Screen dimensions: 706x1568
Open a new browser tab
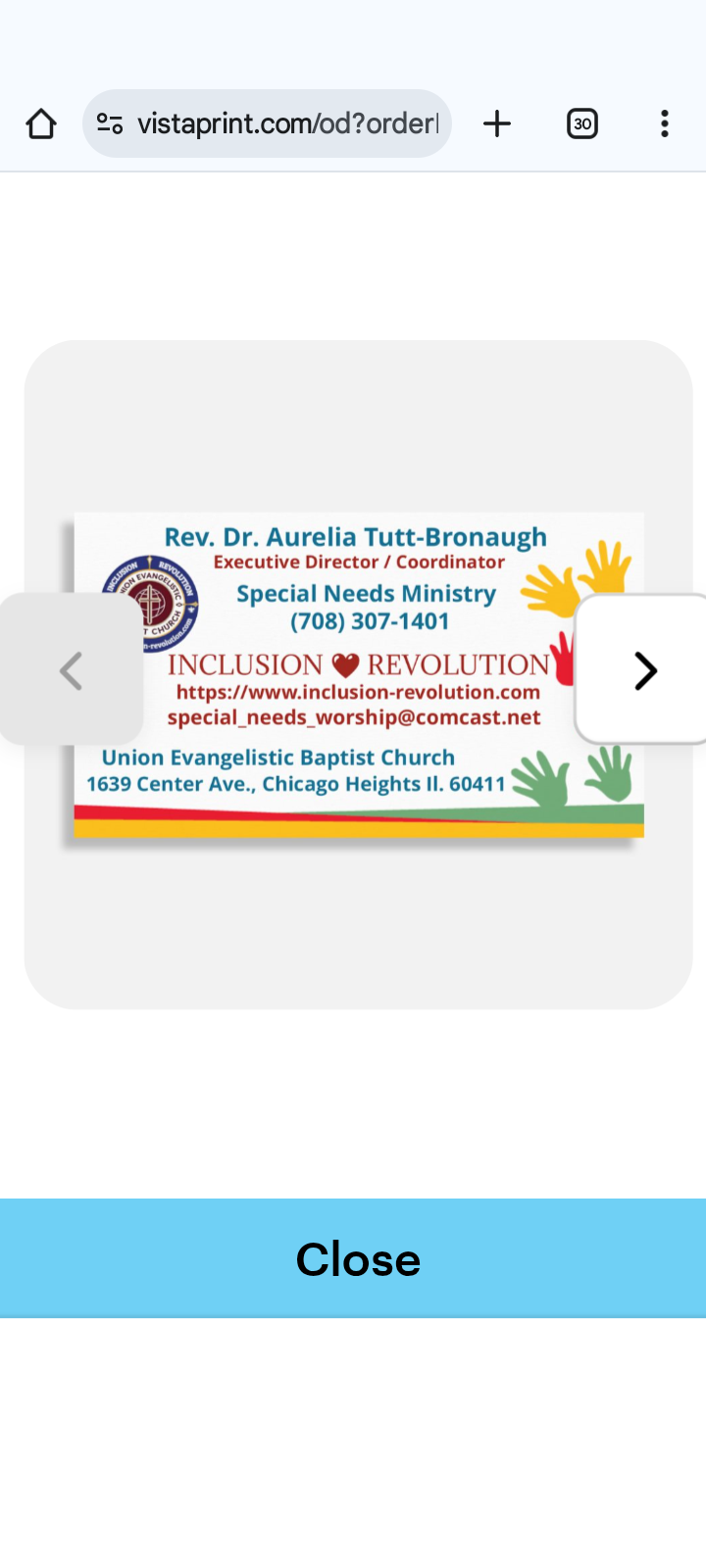(497, 124)
